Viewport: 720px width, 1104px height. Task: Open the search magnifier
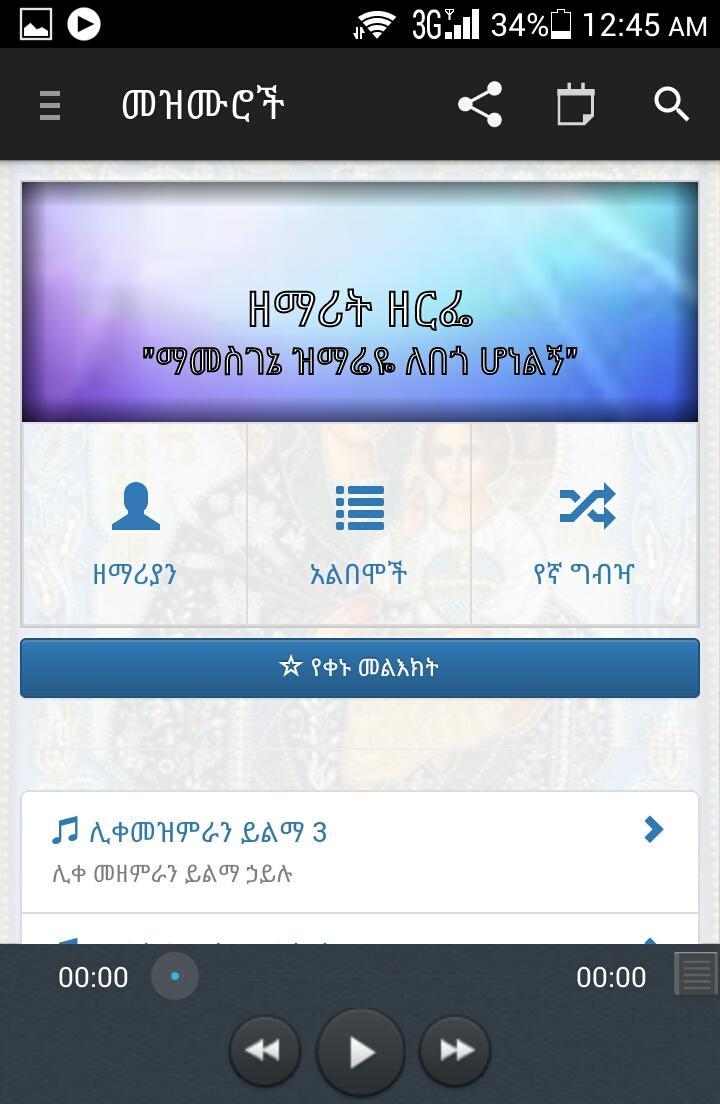pyautogui.click(x=671, y=104)
